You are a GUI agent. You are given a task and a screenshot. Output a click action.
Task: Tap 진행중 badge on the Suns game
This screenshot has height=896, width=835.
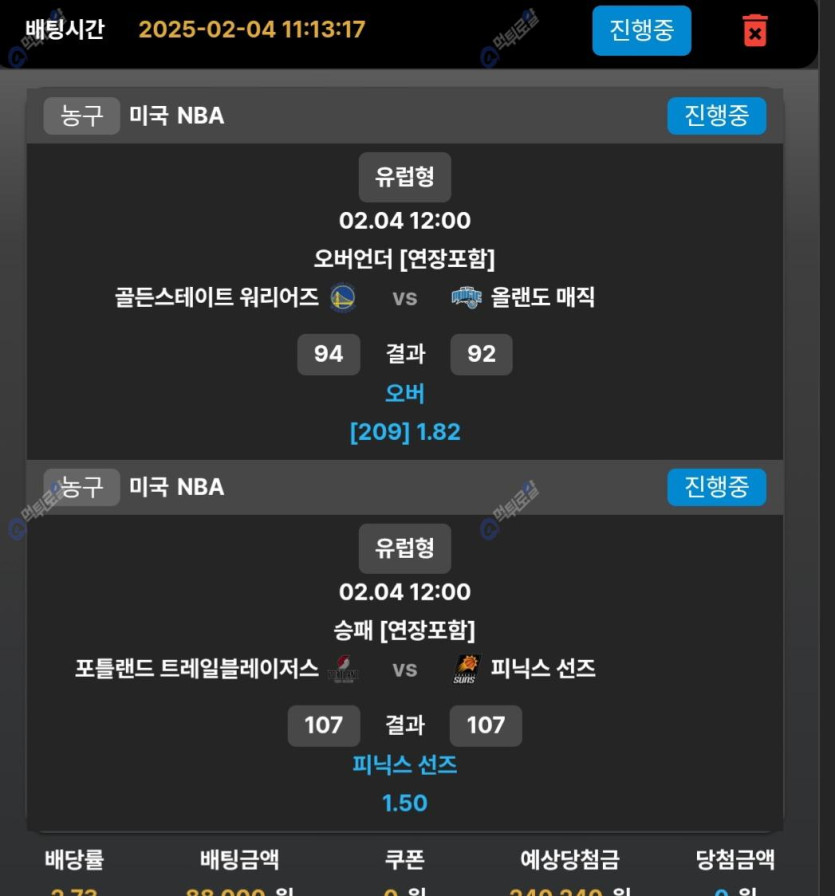pyautogui.click(x=716, y=487)
